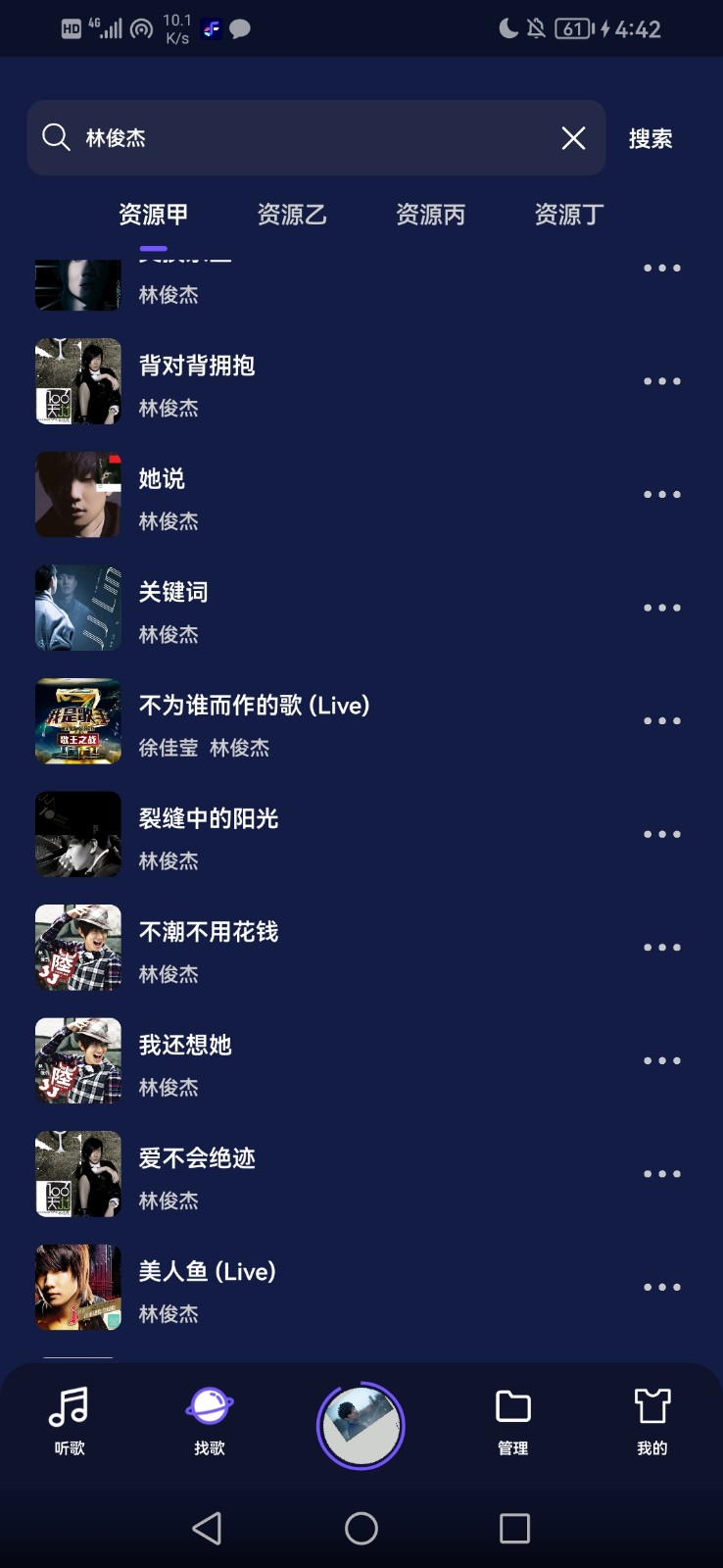723x1568 pixels.
Task: Clear the search field with the X icon
Action: click(573, 138)
